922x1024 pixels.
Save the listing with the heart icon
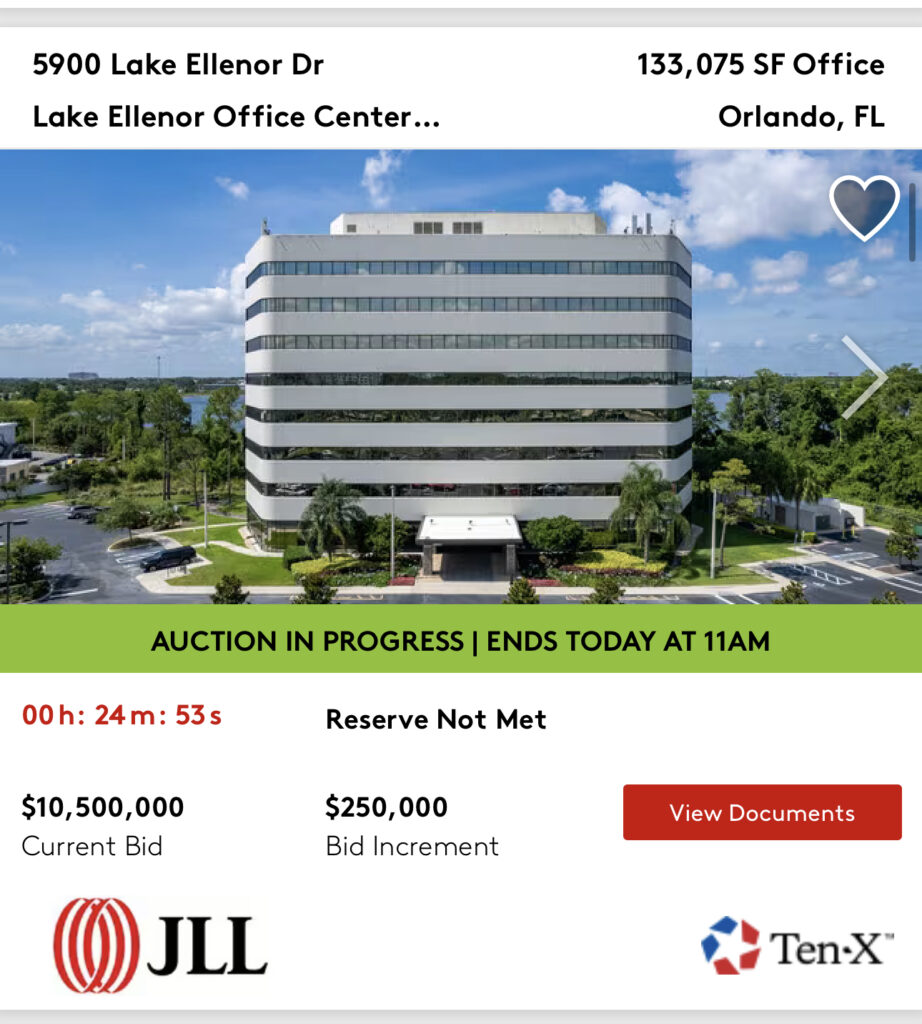point(864,207)
